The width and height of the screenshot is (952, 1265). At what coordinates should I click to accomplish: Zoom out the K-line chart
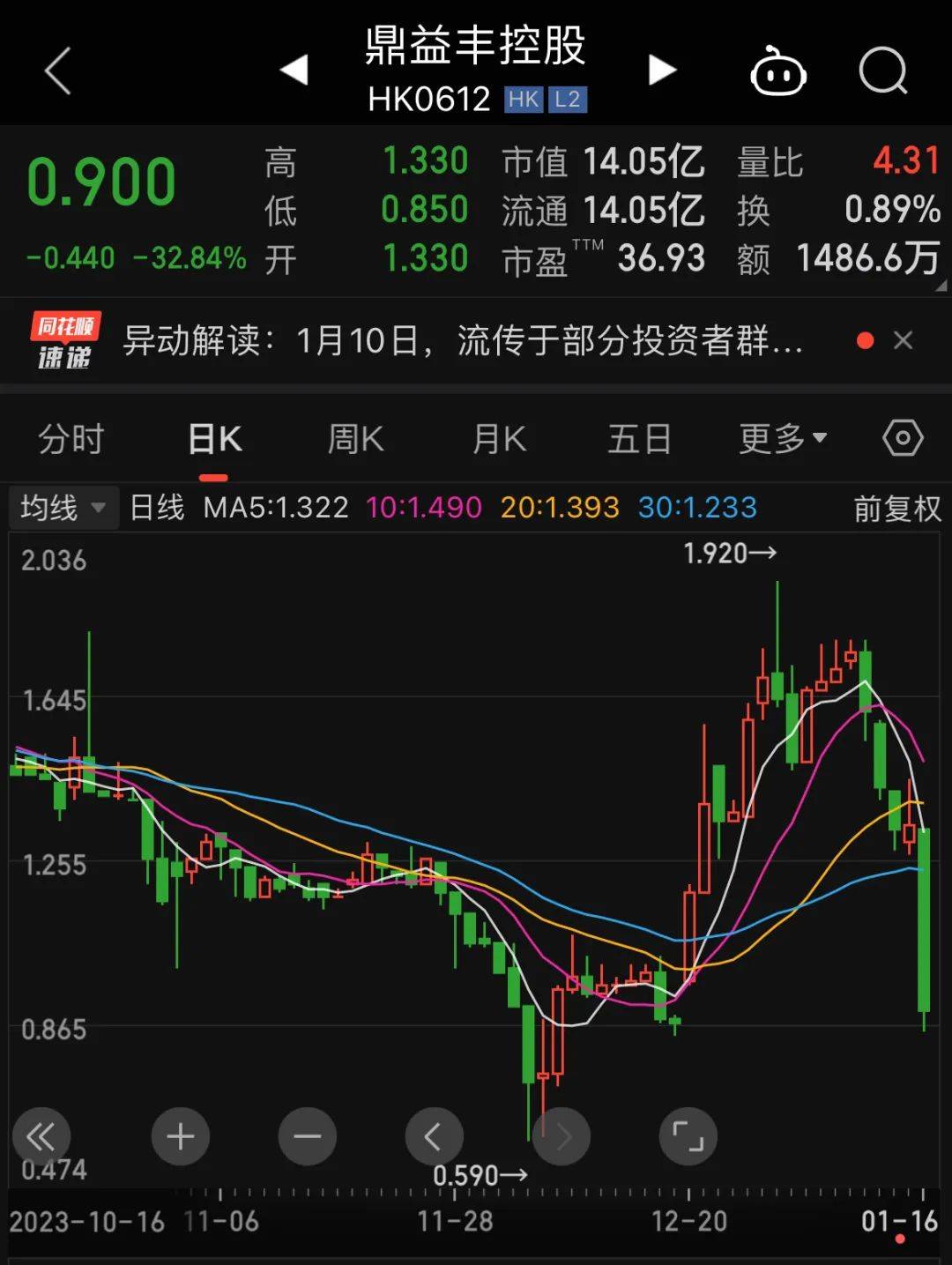click(308, 1136)
